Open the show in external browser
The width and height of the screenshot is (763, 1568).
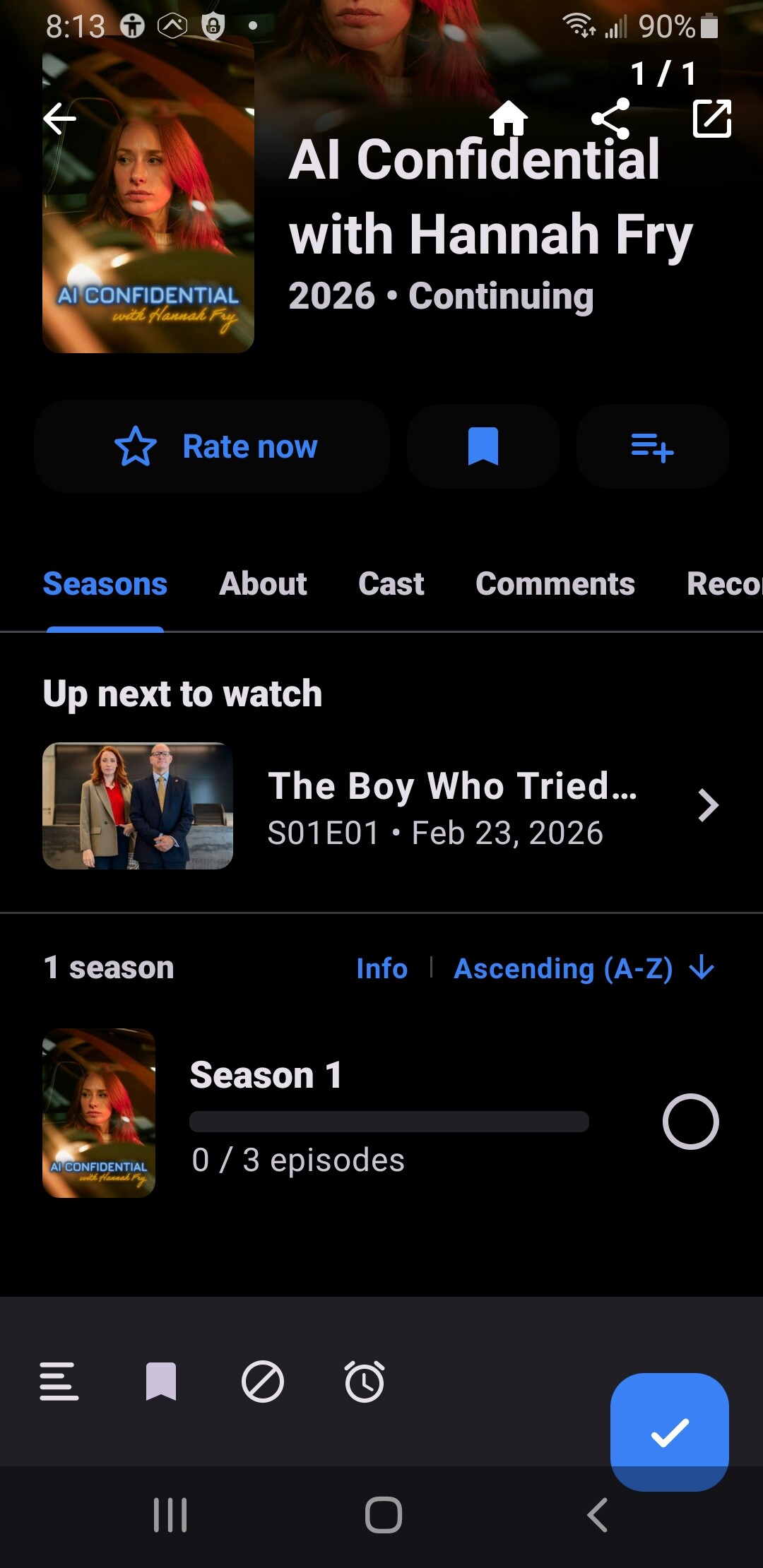711,118
